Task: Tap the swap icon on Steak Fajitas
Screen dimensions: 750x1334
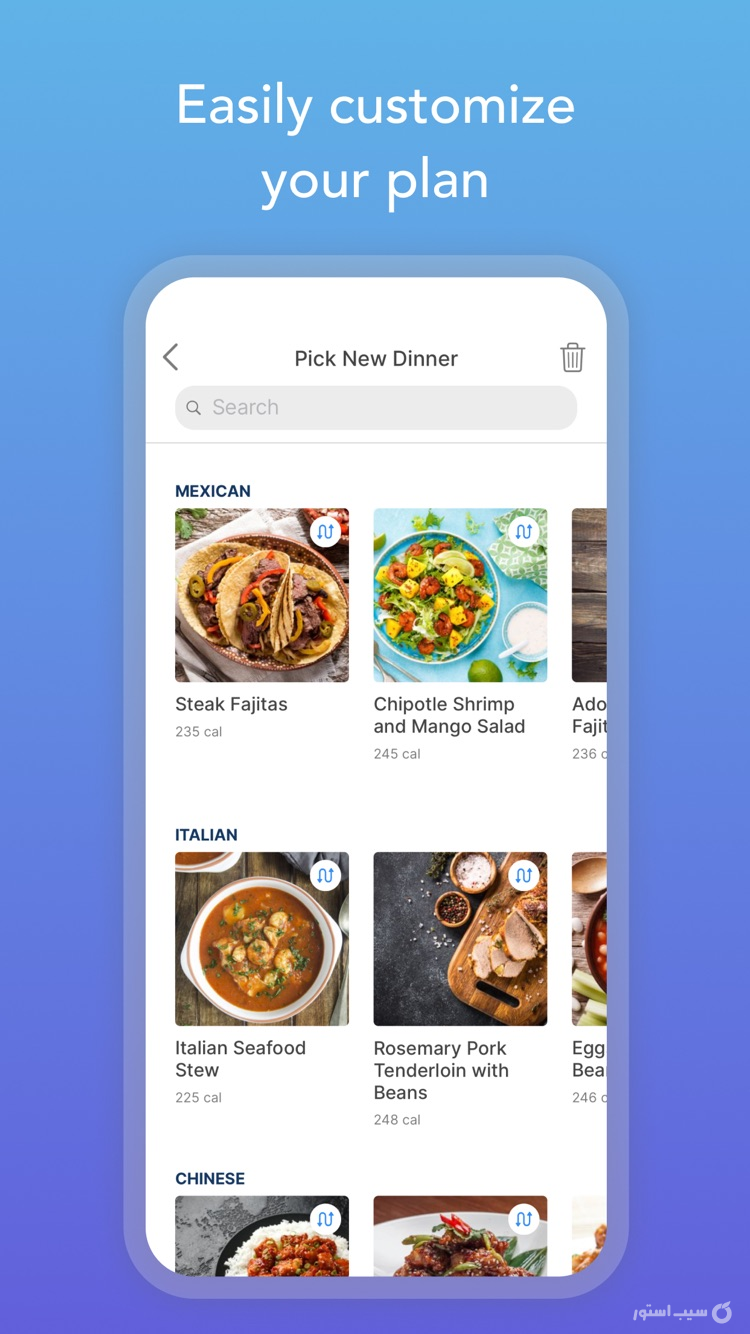Action: (326, 532)
